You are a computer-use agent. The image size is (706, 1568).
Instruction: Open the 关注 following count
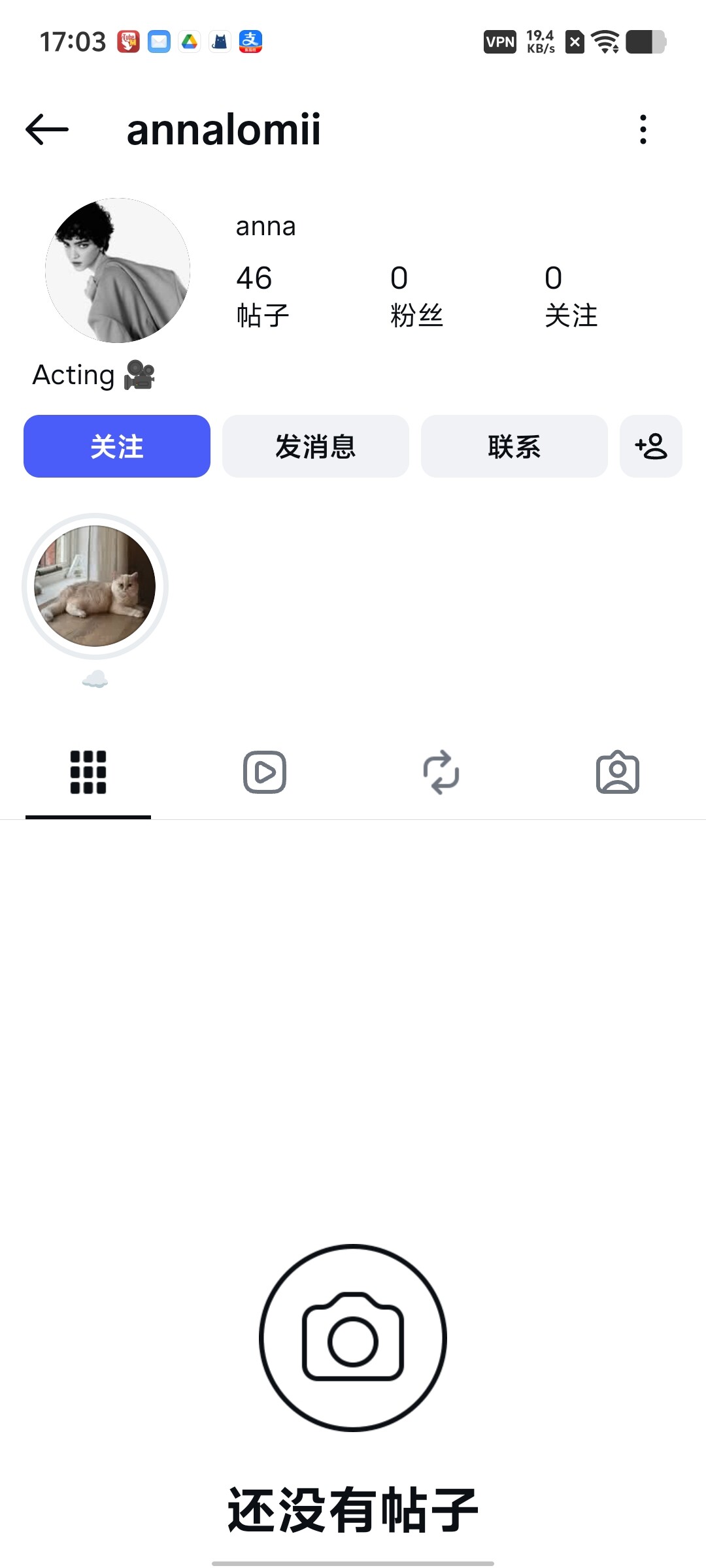(x=571, y=295)
